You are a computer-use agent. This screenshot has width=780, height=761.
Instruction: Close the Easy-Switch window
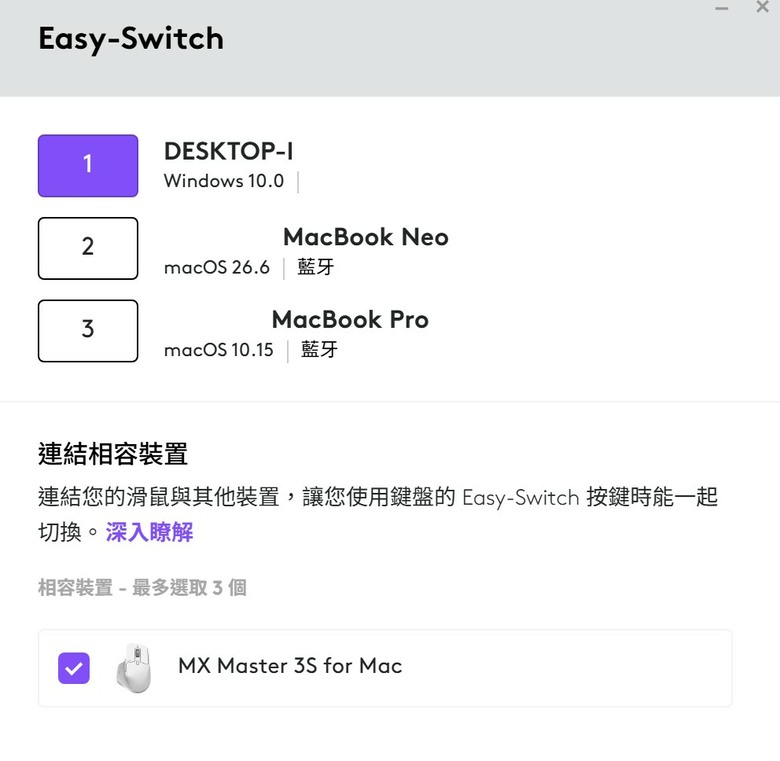click(x=762, y=7)
